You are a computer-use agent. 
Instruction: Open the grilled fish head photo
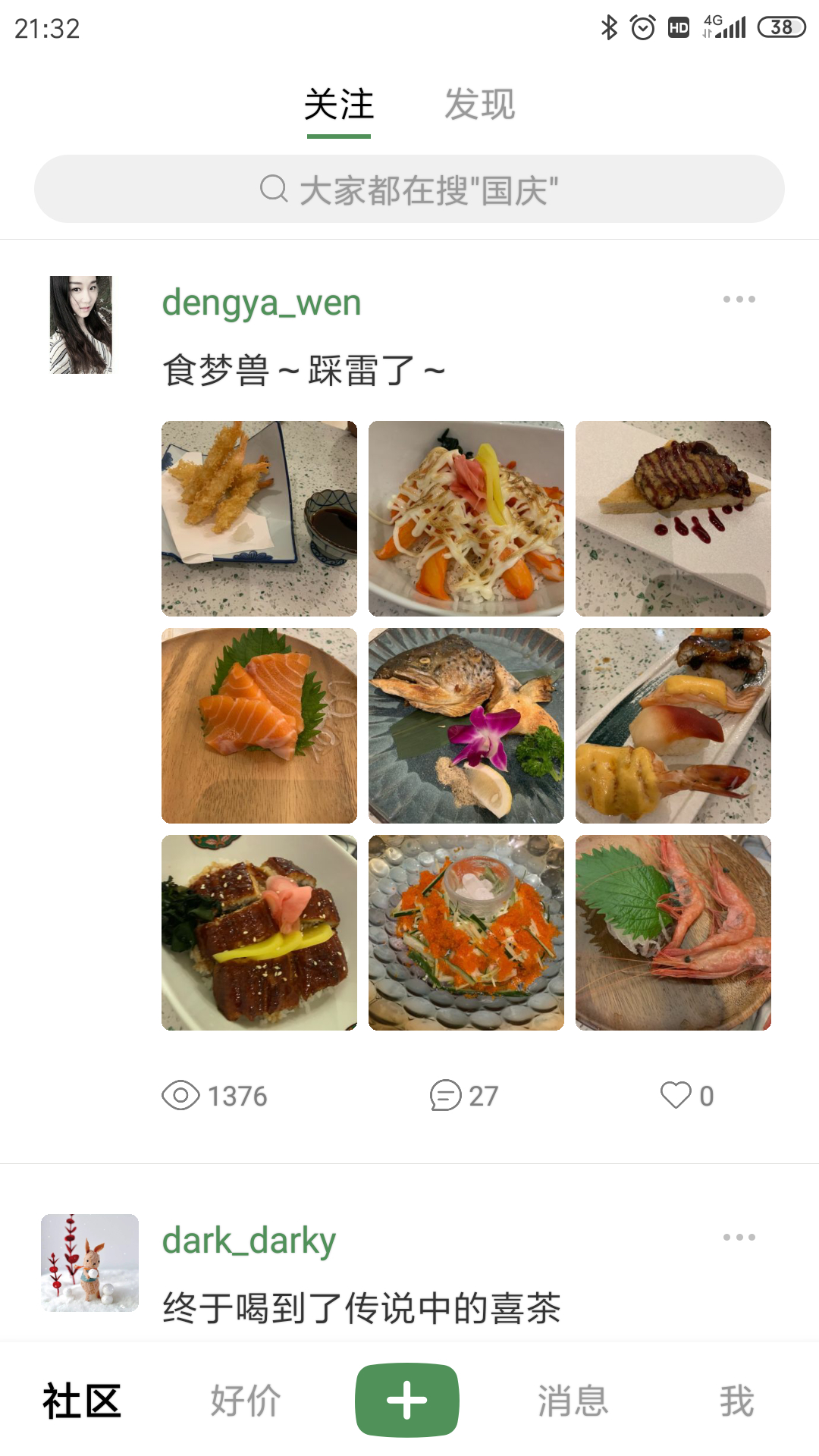click(466, 726)
